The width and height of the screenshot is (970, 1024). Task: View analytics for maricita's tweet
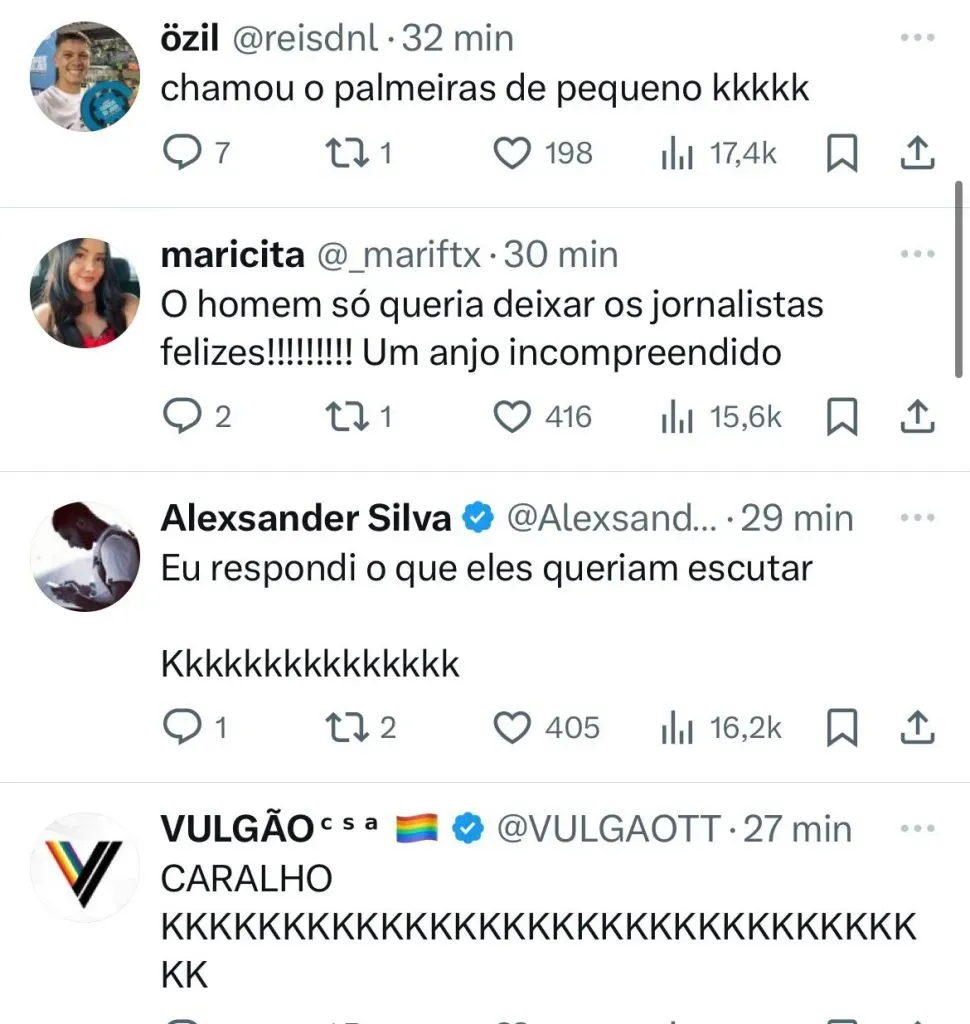coord(677,417)
